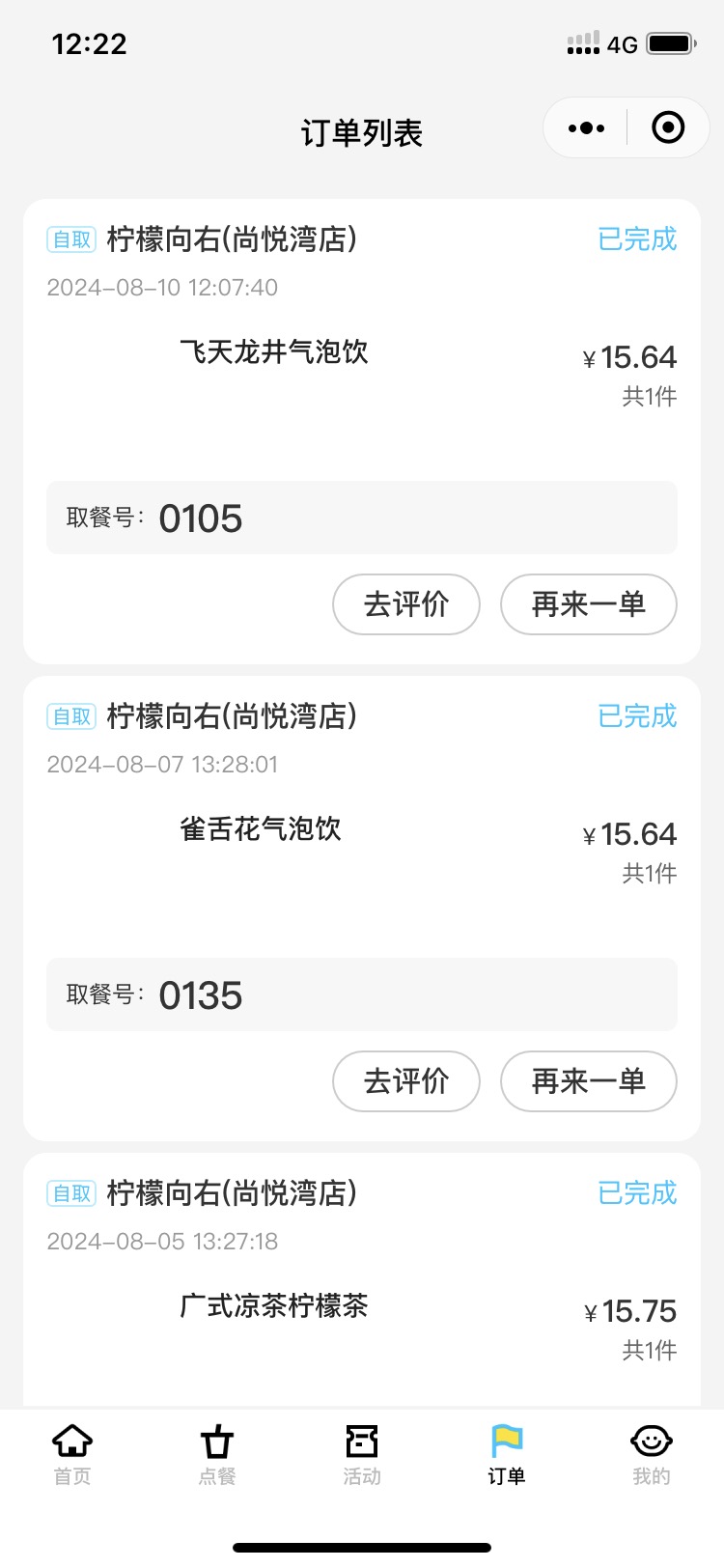The image size is (724, 1568).
Task: Reorder the 雀舌花气泡饮 with 再来一单
Action: click(589, 1081)
